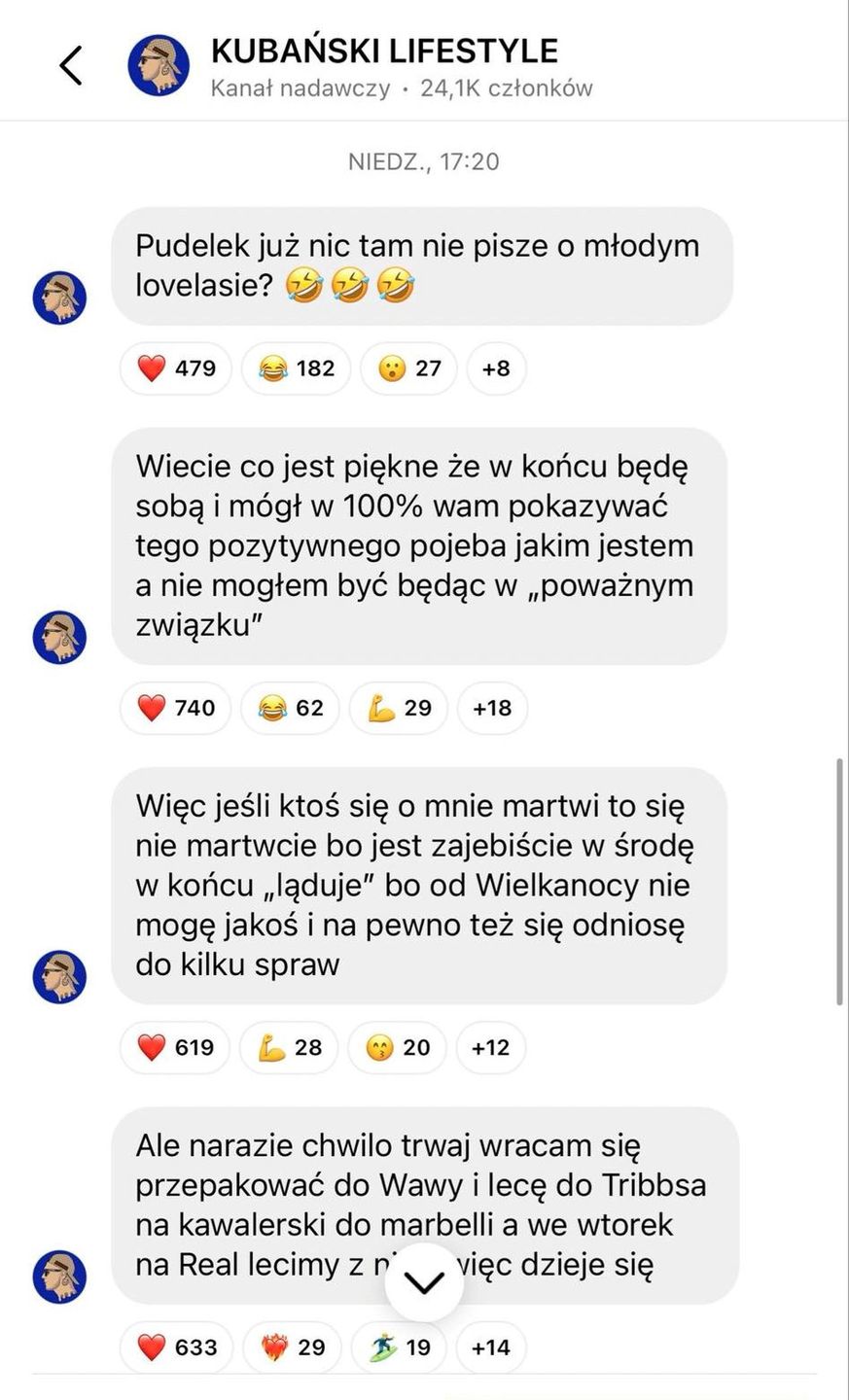Tap heart reaction with 619 count
The height and width of the screenshot is (1400, 849).
coord(175,1047)
